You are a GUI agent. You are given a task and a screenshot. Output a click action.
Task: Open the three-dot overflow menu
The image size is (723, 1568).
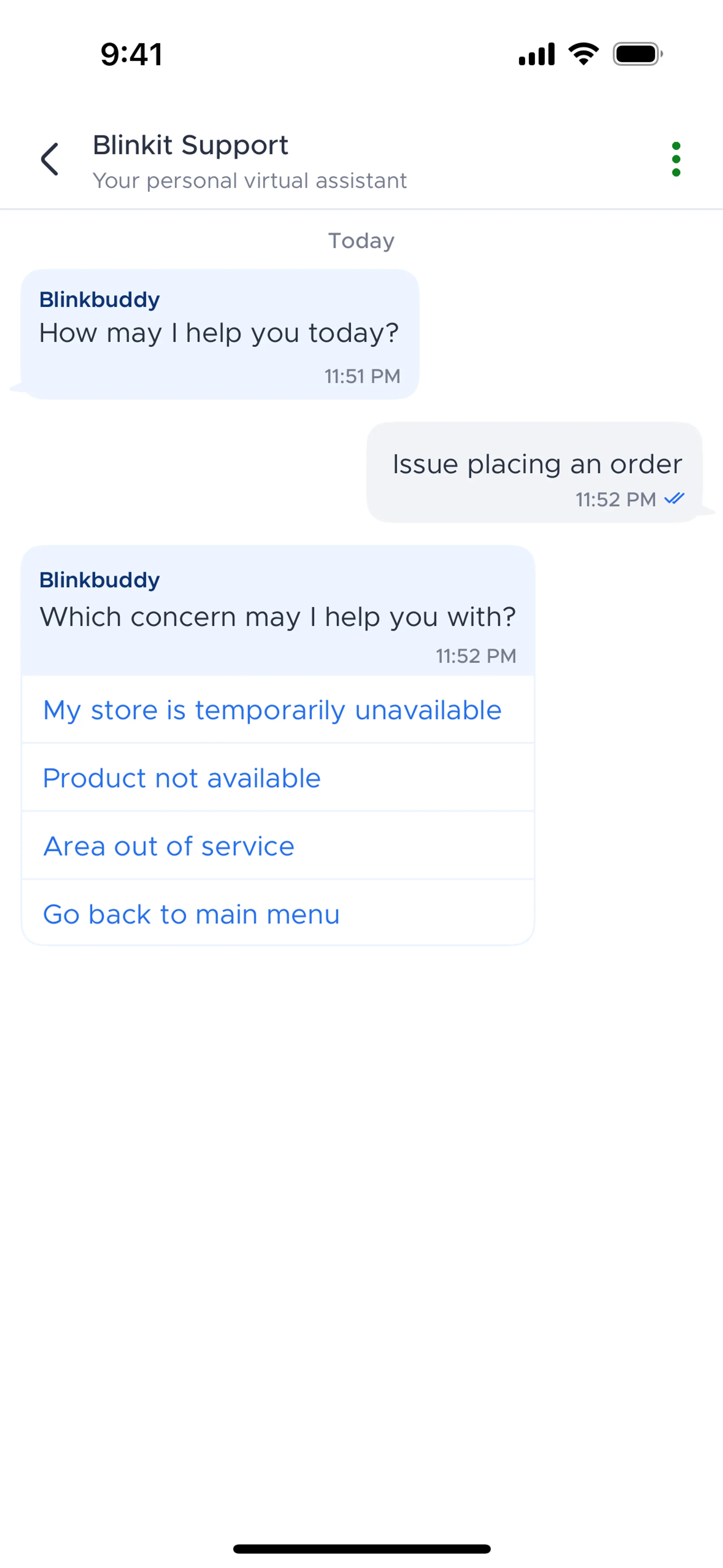tap(676, 159)
